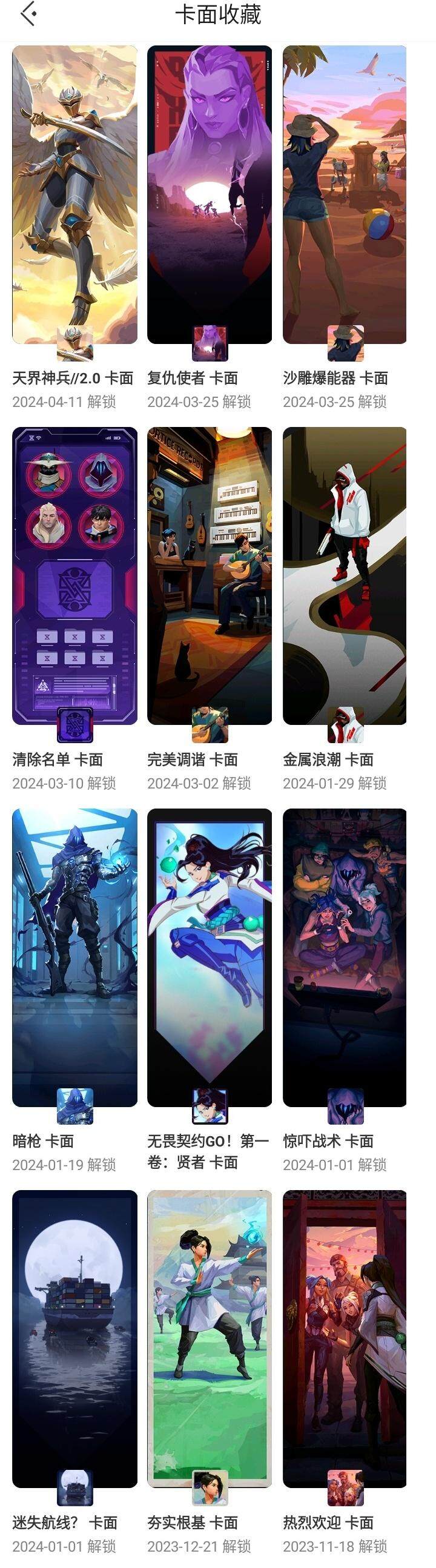Open the 完美调谐 卡面 card
Screen dimensions: 436x1568
point(210,576)
